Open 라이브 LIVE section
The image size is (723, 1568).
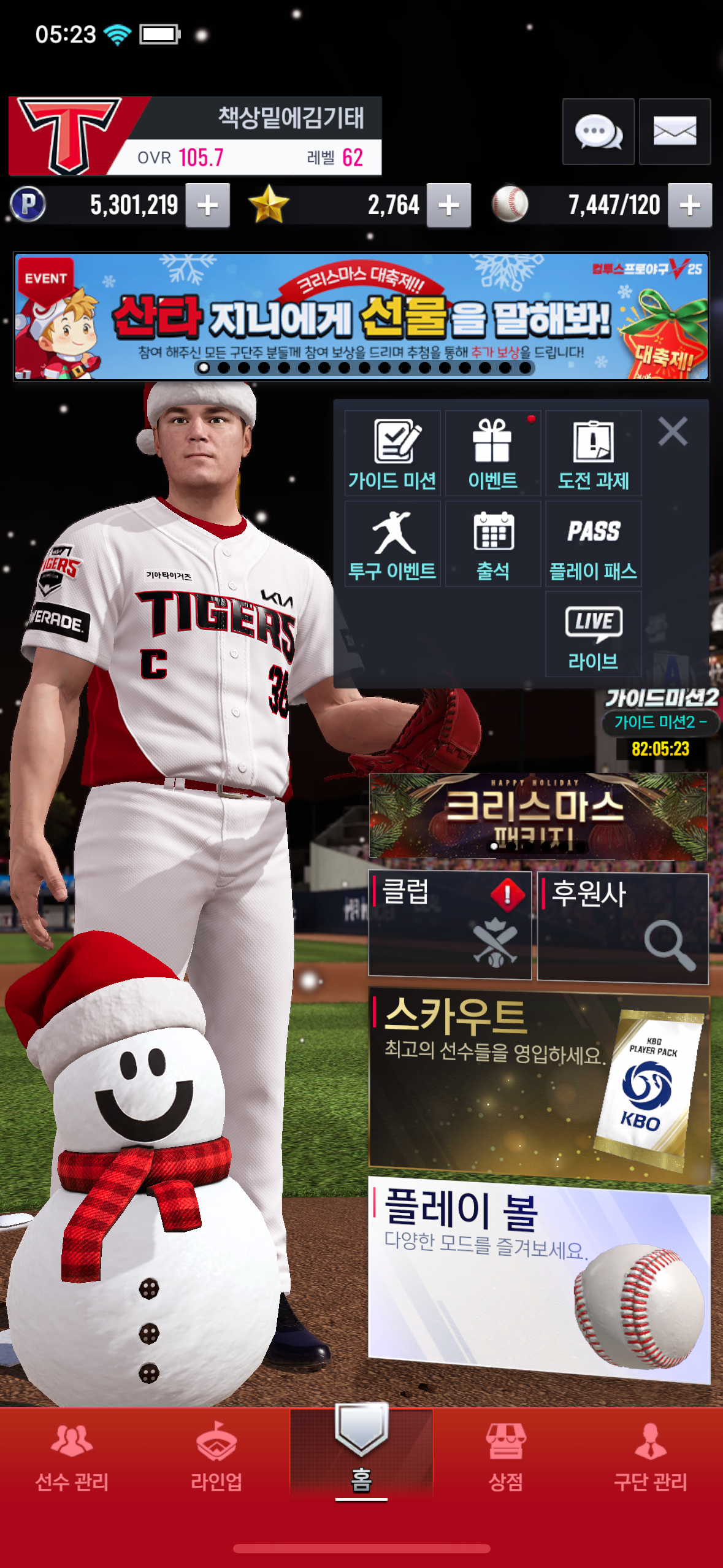click(594, 634)
